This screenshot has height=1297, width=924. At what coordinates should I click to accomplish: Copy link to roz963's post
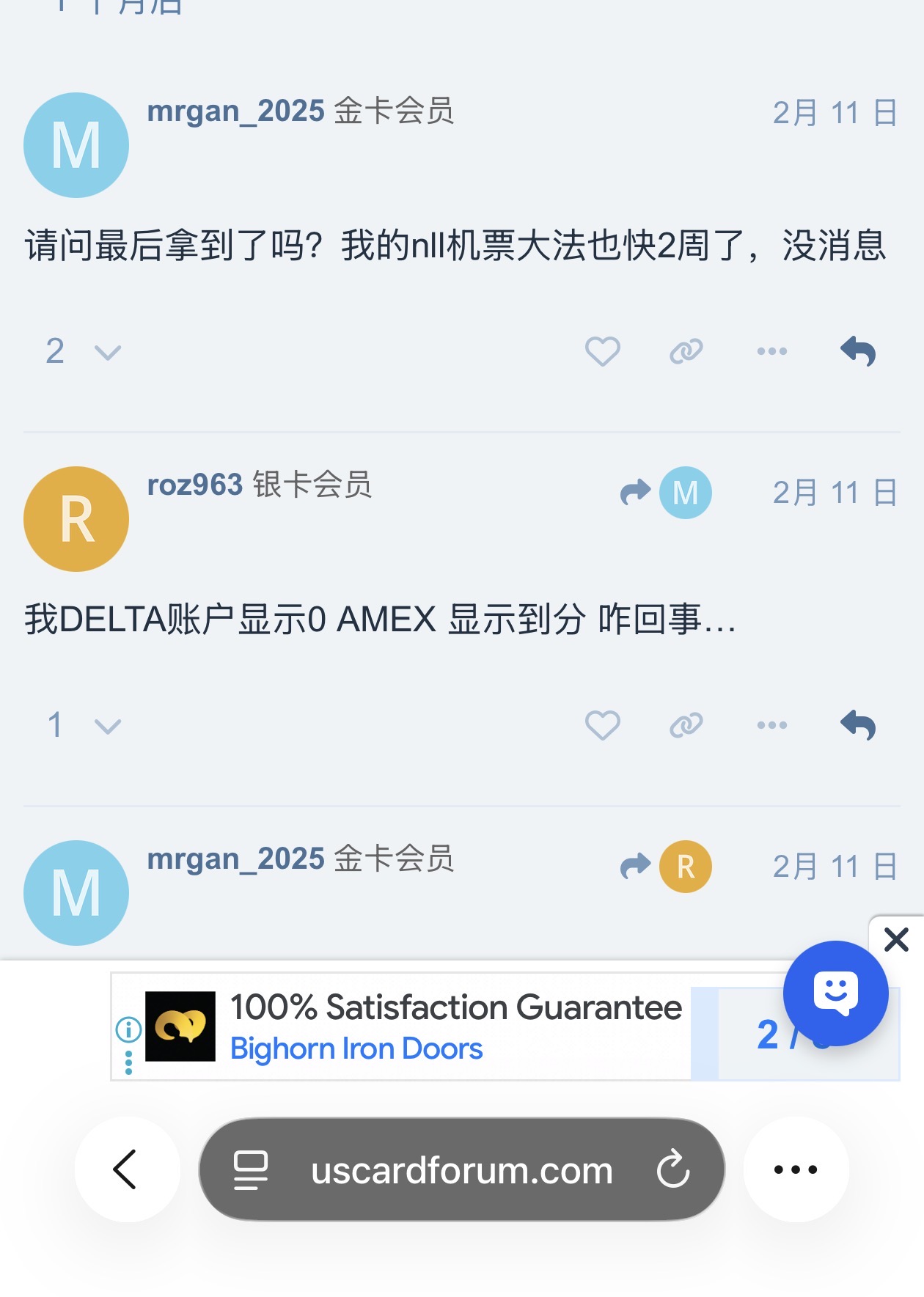pos(686,726)
